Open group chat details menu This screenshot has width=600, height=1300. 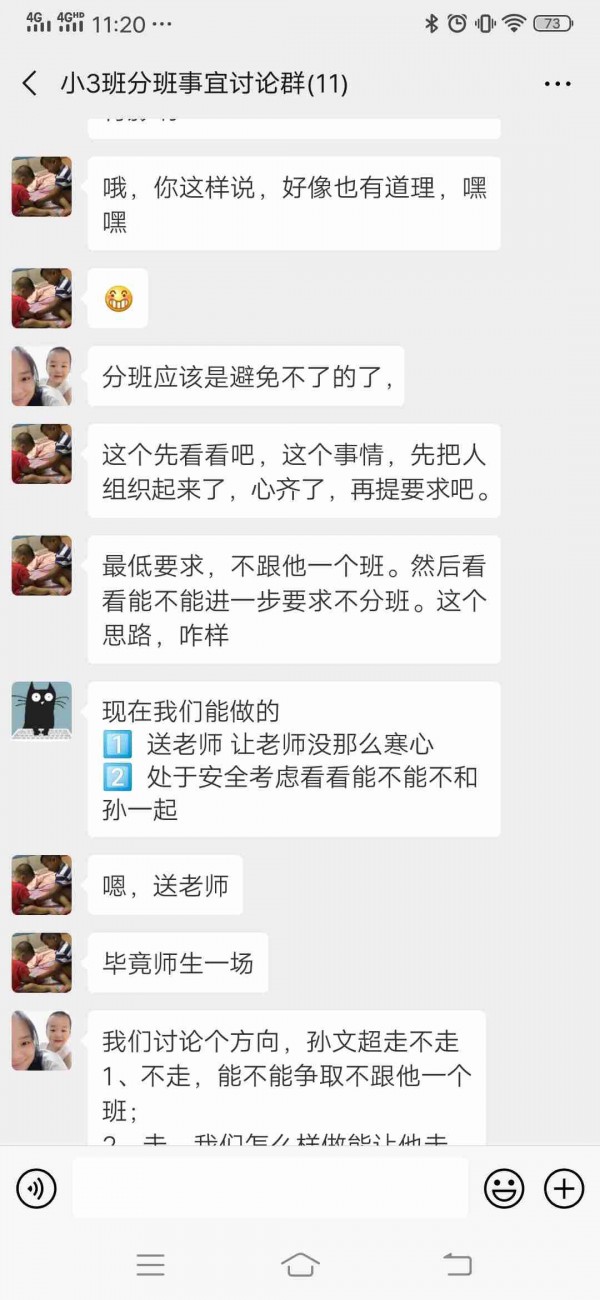[x=557, y=84]
